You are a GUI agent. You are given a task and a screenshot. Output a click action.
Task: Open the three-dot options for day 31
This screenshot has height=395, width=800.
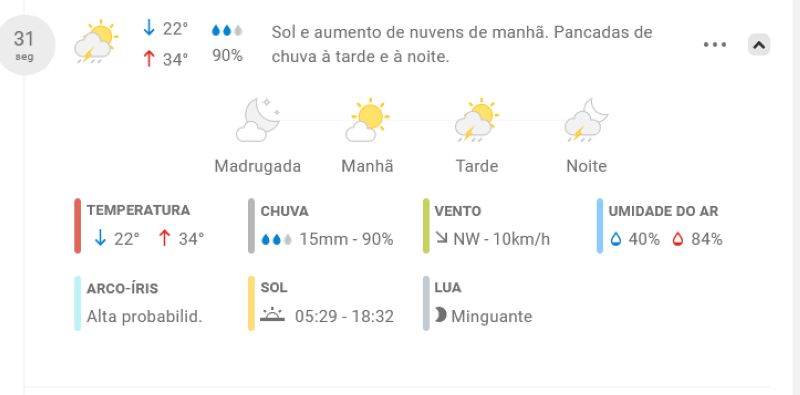pos(714,45)
